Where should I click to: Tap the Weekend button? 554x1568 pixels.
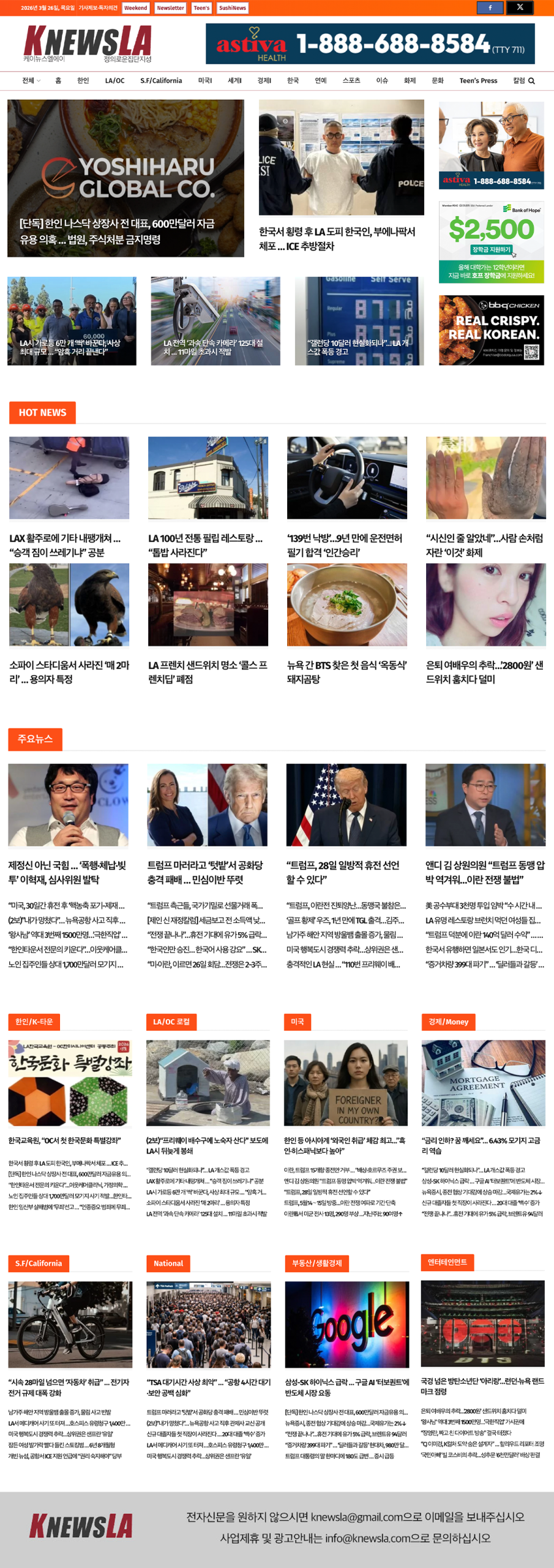135,8
